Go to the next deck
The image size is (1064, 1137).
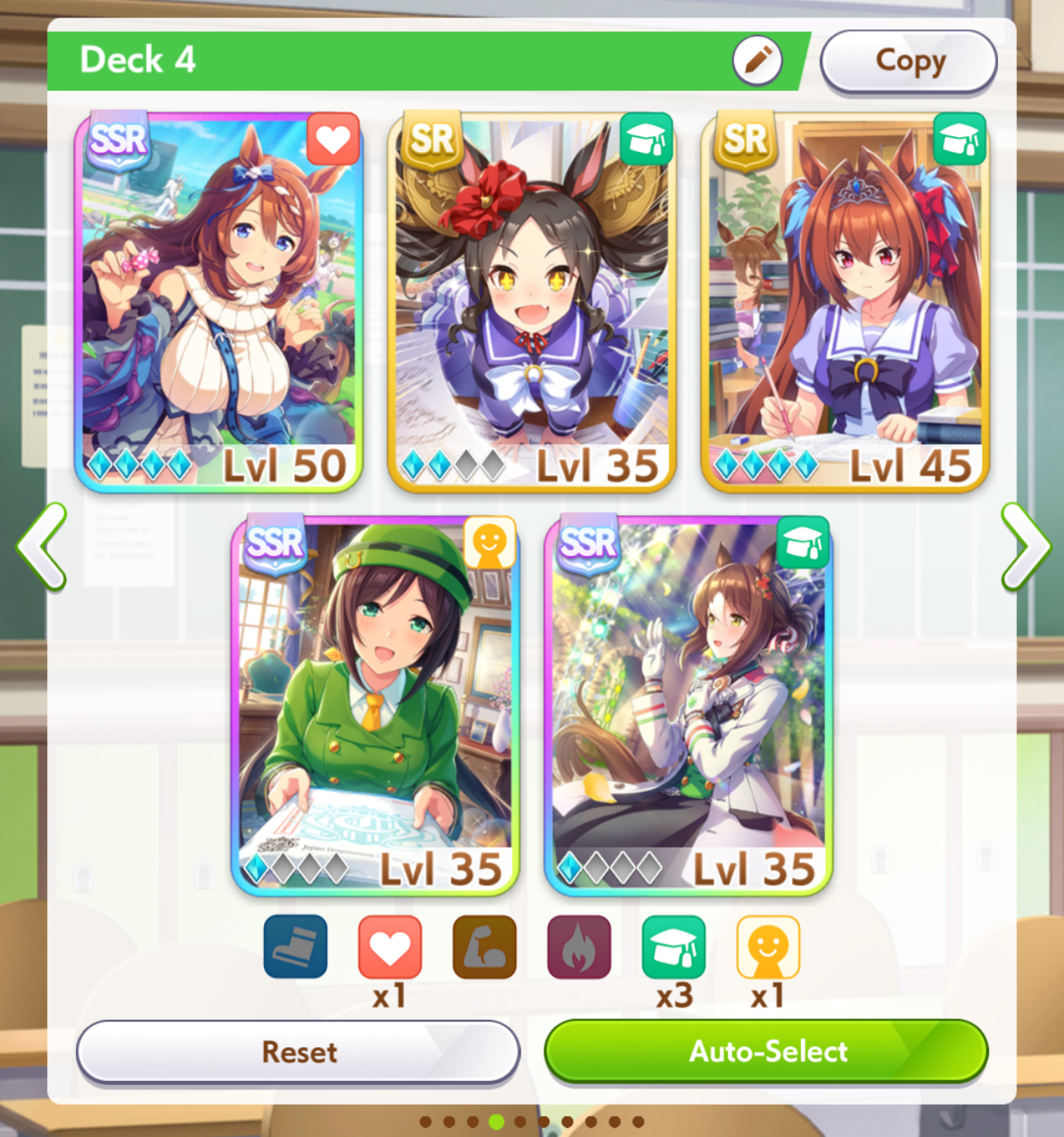[x=1024, y=546]
